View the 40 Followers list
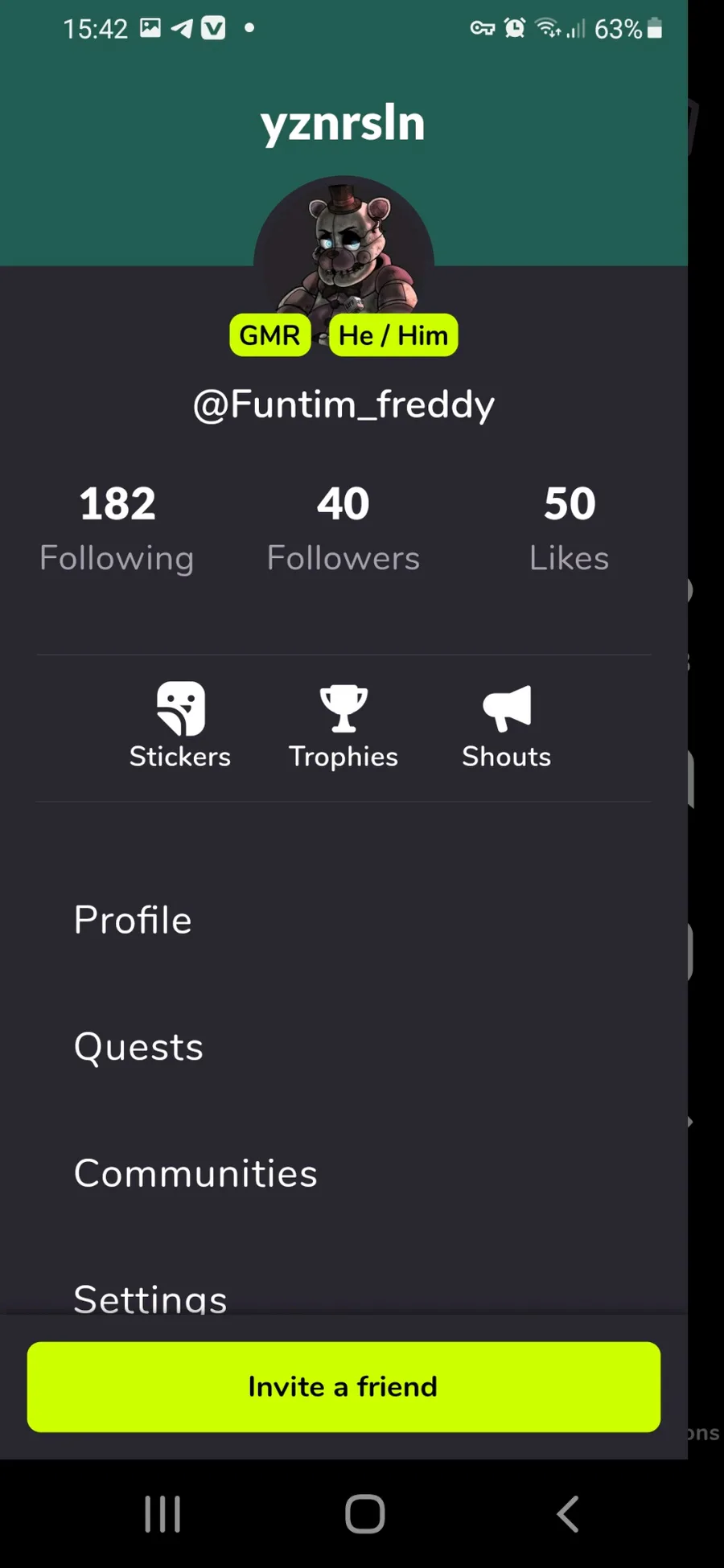 coord(343,527)
